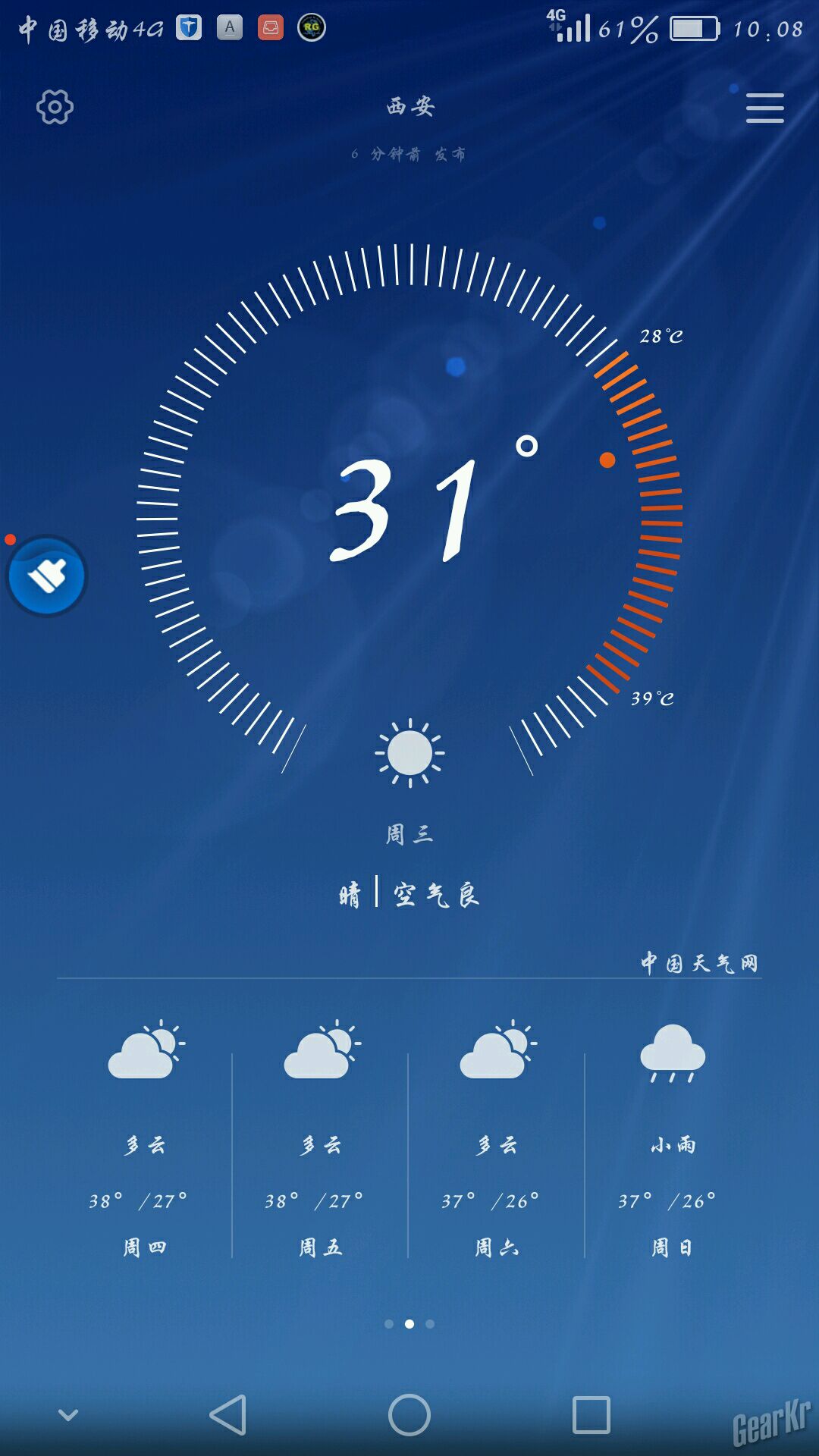Return to the home screen
The width and height of the screenshot is (819, 1456).
point(409,1415)
